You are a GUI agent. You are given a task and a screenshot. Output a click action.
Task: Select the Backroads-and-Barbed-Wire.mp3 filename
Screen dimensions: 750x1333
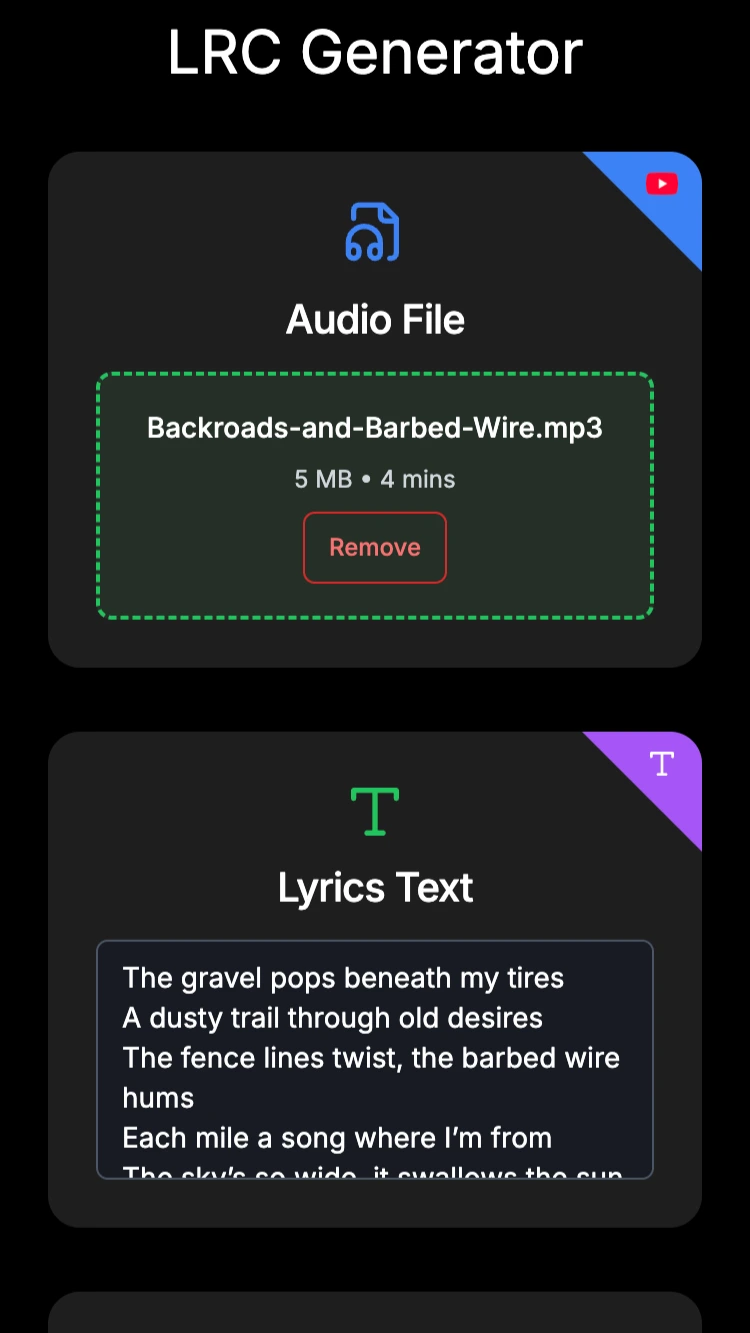click(375, 428)
